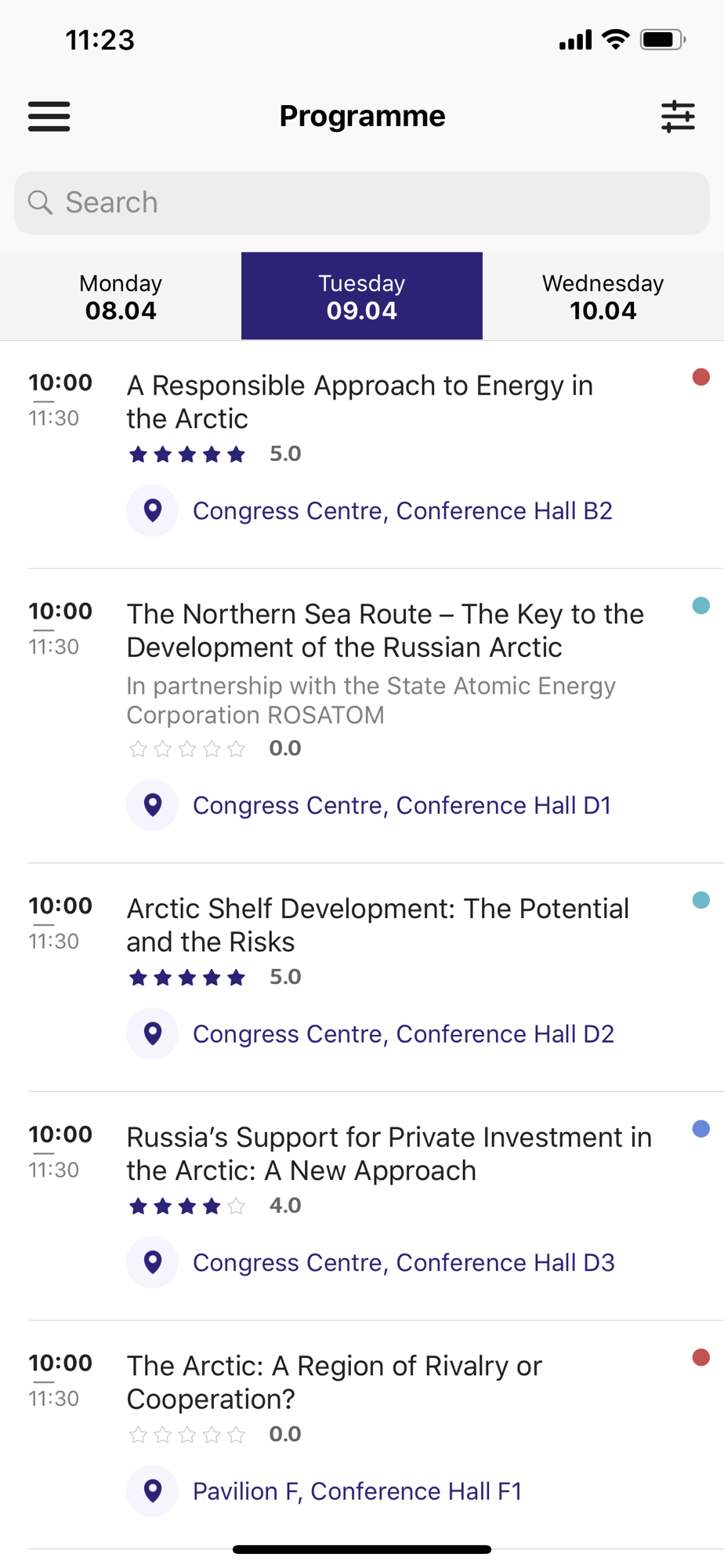The height and width of the screenshot is (1568, 724).
Task: Select the Tuesday 09.04 tab
Action: (x=362, y=296)
